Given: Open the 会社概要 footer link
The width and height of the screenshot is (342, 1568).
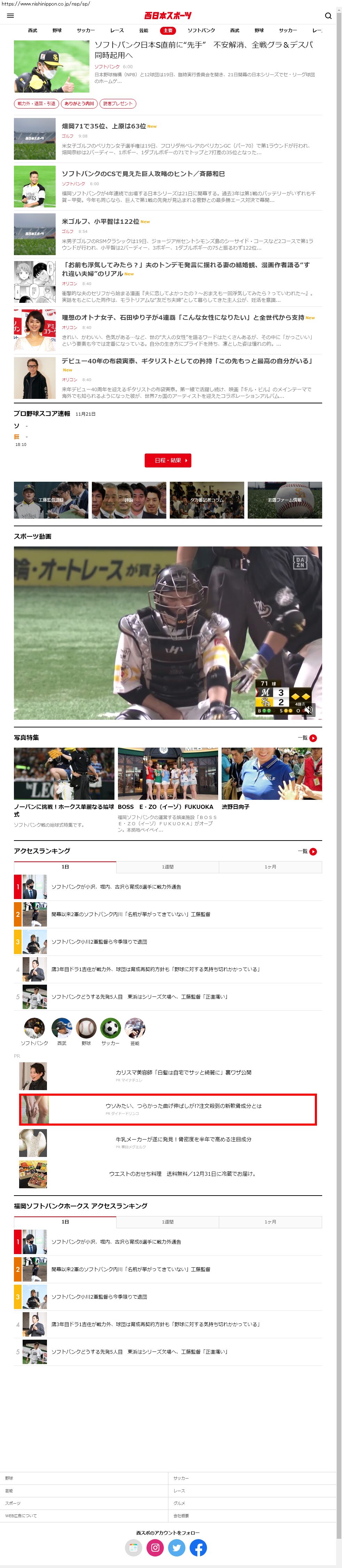Looking at the screenshot, I should click(181, 1516).
